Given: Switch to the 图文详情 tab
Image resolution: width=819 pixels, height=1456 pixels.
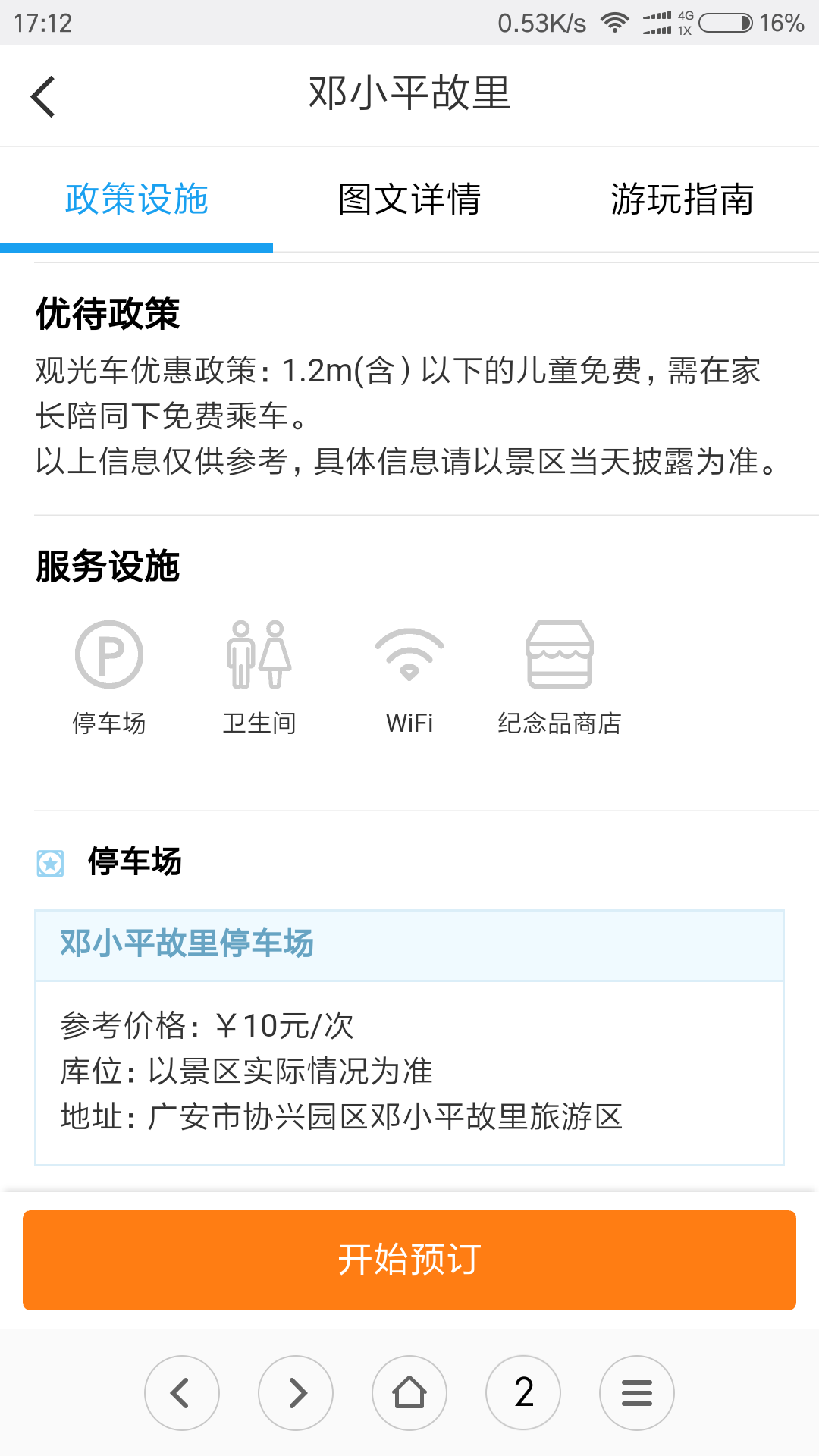Looking at the screenshot, I should click(x=409, y=199).
